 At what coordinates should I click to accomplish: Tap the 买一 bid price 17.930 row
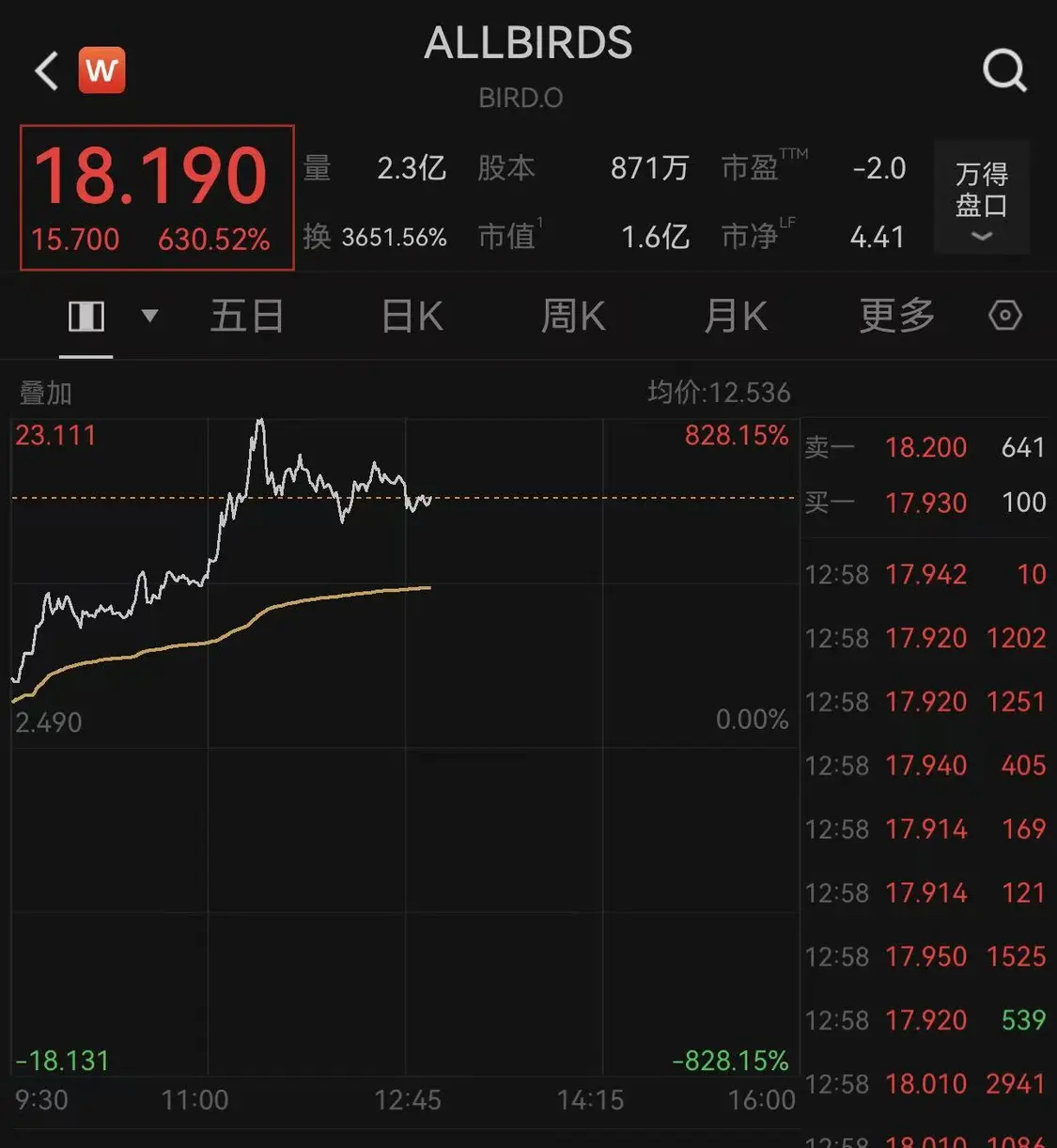(925, 503)
